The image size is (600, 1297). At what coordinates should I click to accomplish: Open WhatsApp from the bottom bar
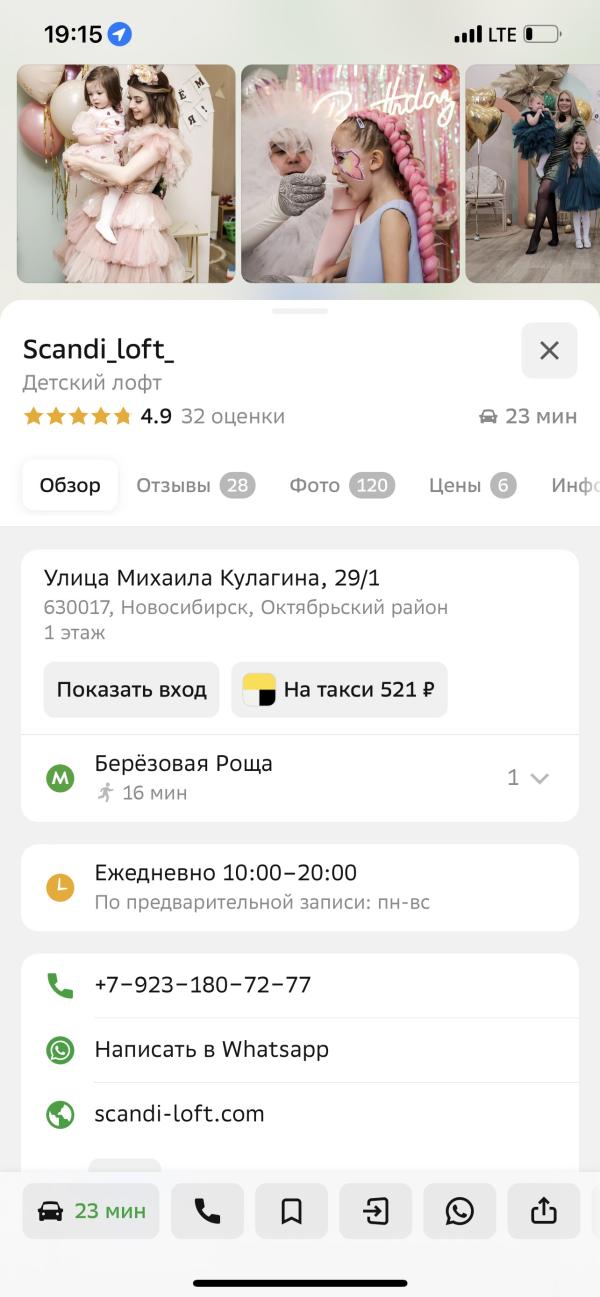(459, 1211)
